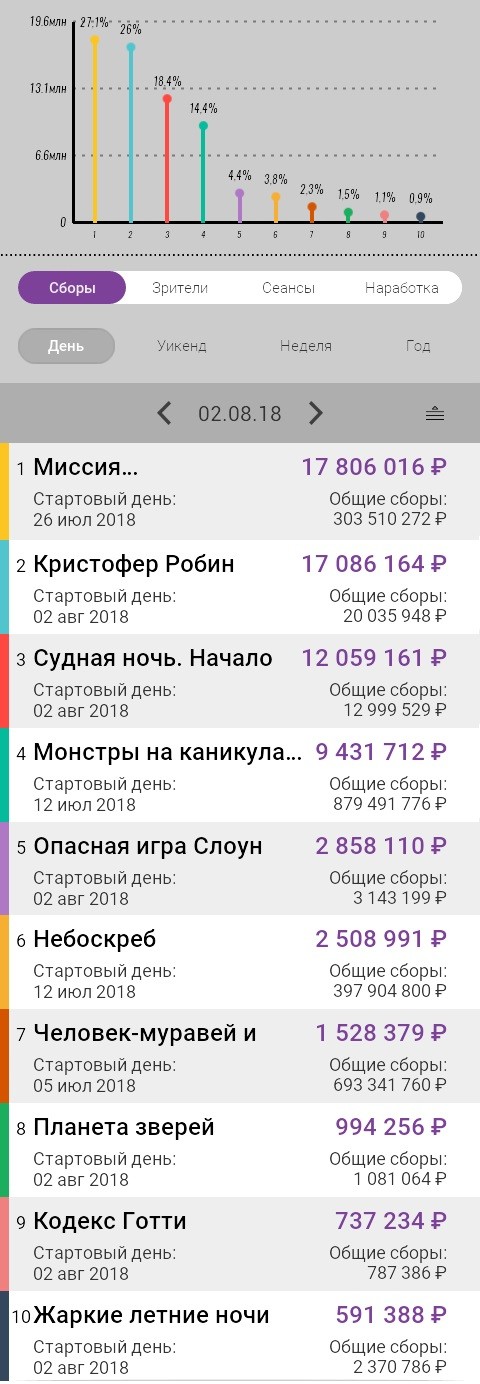Screen dimensions: 480x1384
Task: Go to the next date
Action: coord(315,413)
